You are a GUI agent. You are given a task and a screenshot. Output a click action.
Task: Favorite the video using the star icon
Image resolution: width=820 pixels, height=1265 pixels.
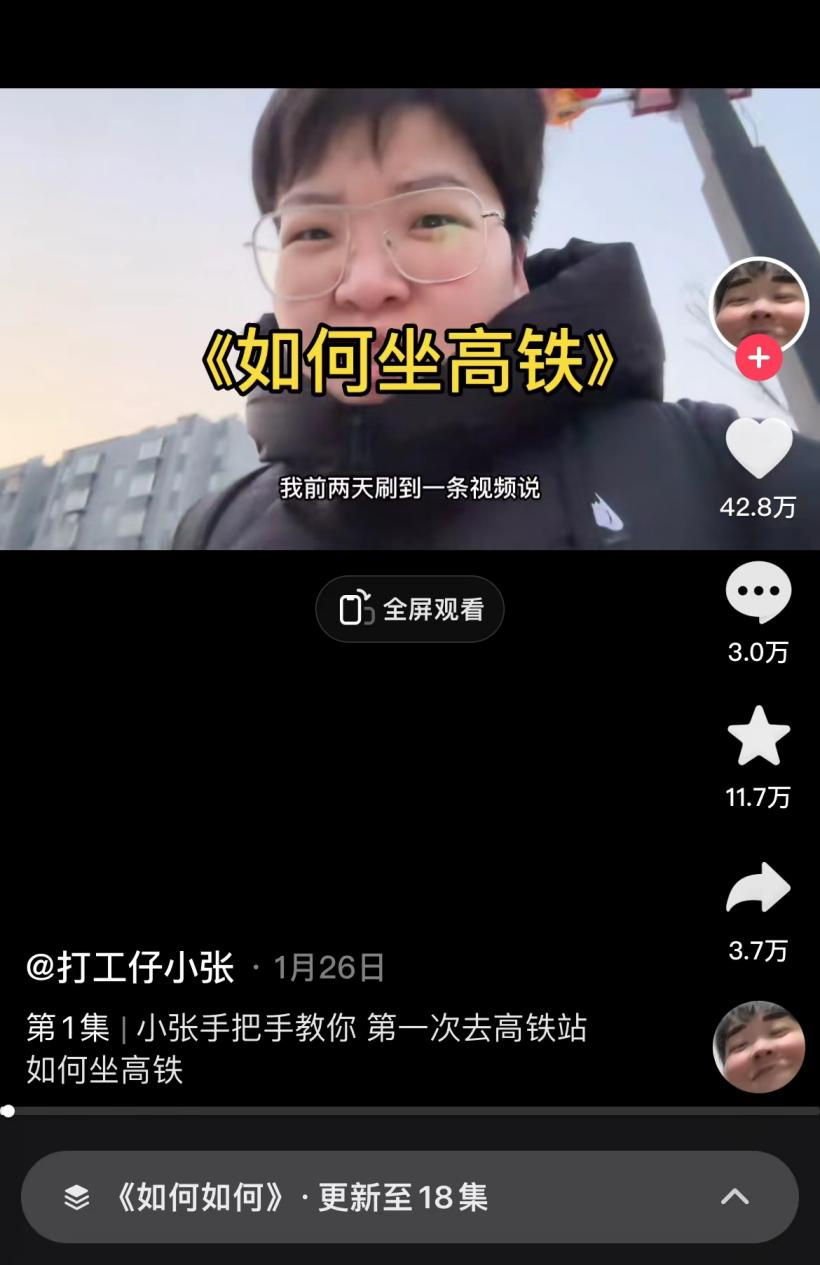pyautogui.click(x=759, y=738)
